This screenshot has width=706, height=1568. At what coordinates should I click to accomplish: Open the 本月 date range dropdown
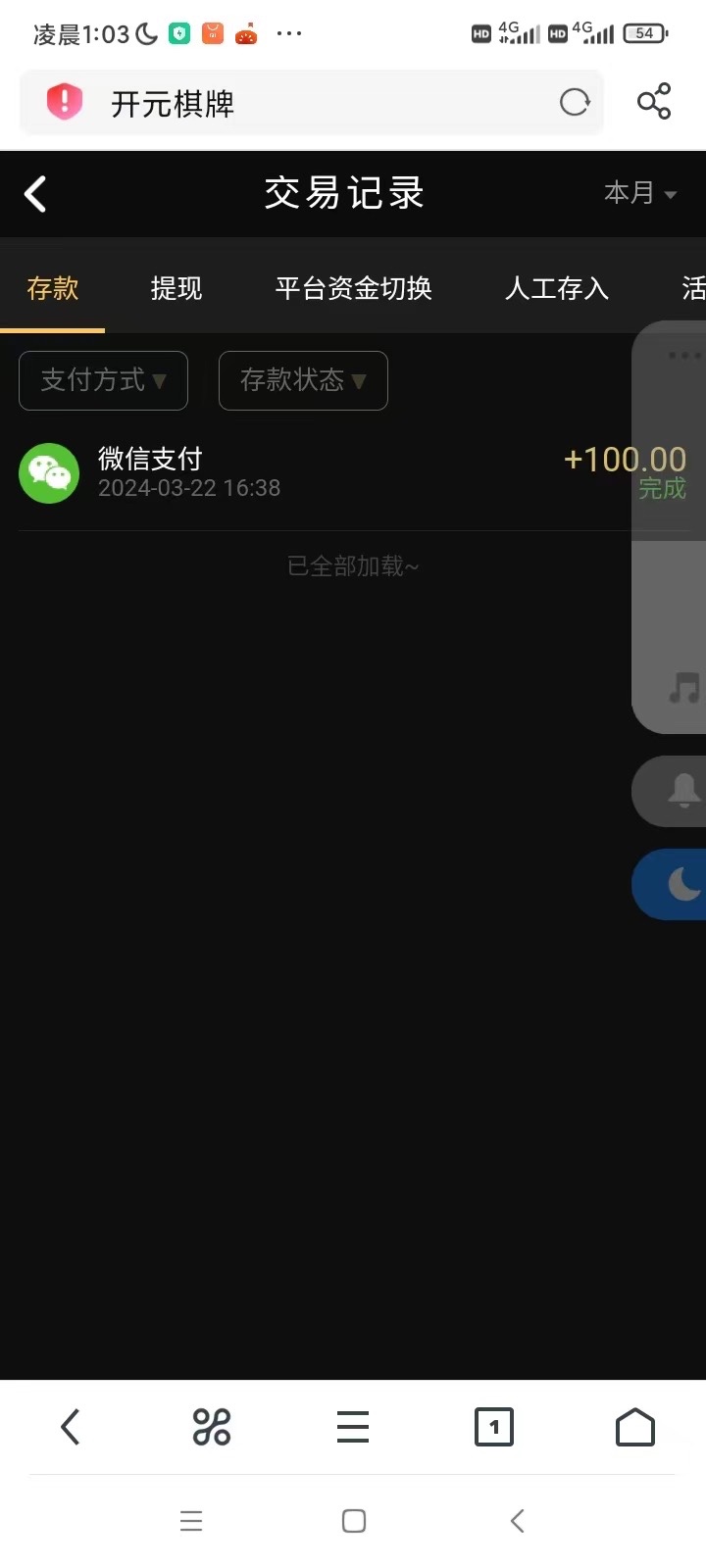(x=640, y=193)
